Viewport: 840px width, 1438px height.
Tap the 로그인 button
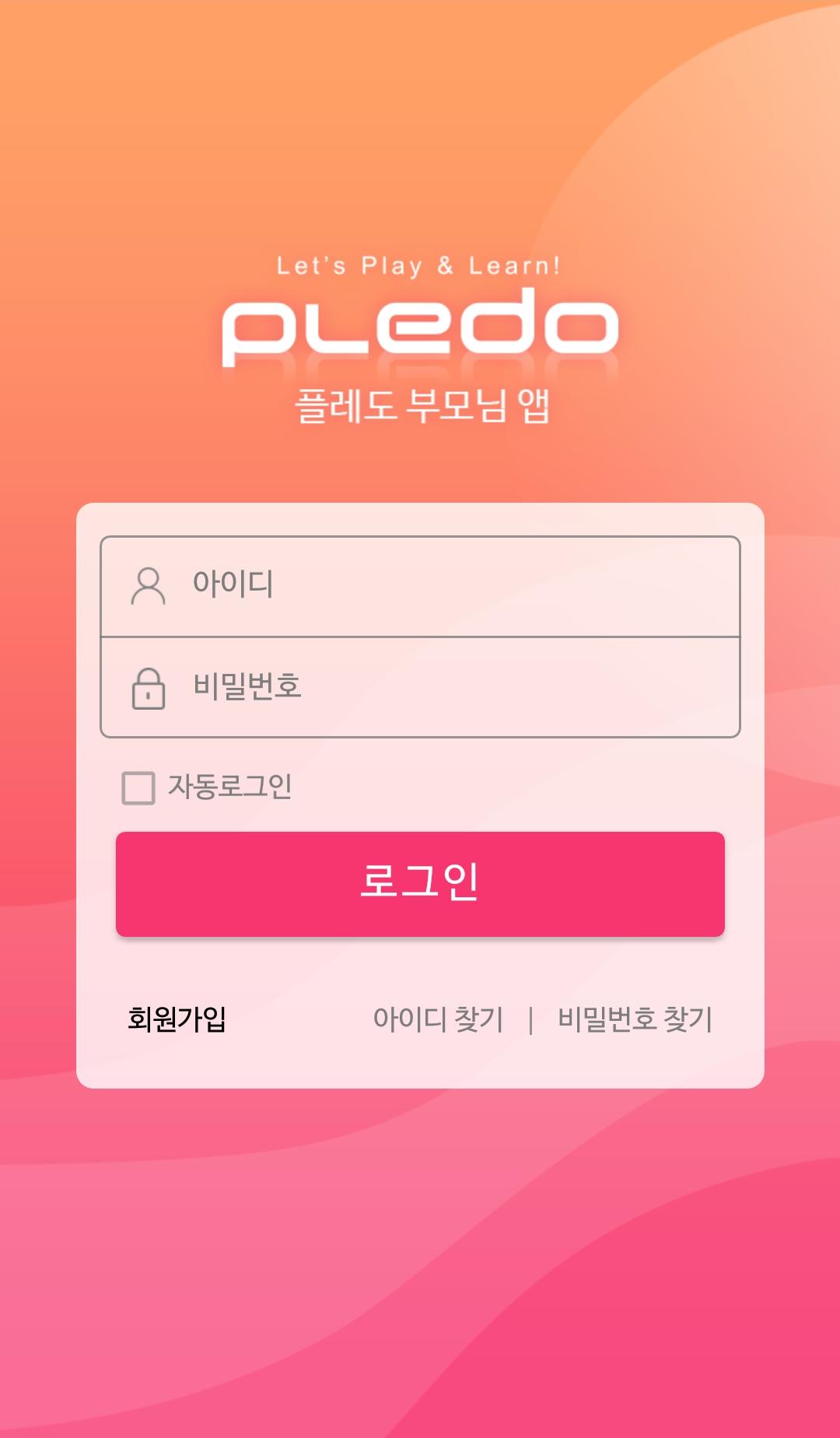coord(420,884)
